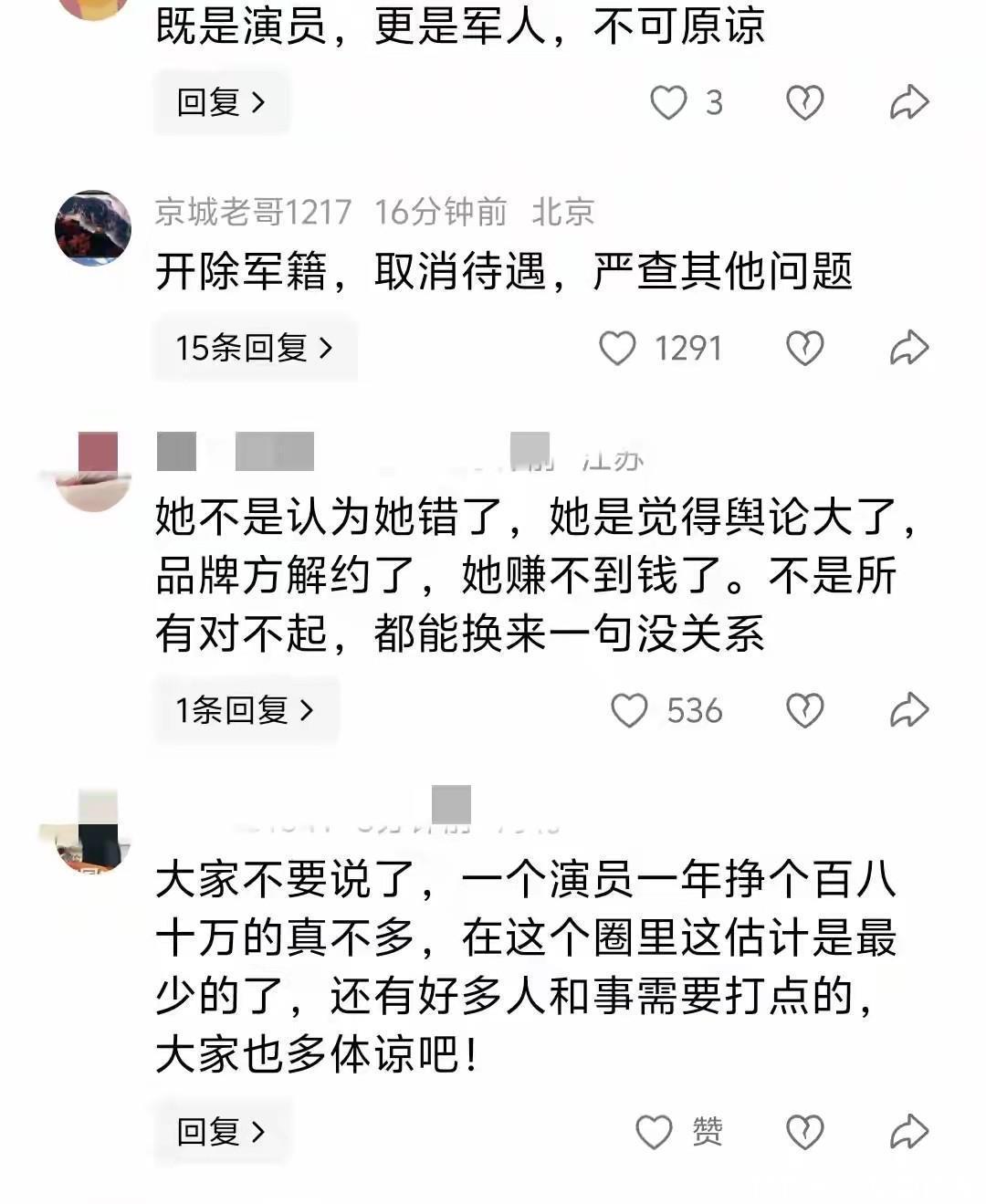Reply to the 大家不要说了 comment

[221, 1132]
